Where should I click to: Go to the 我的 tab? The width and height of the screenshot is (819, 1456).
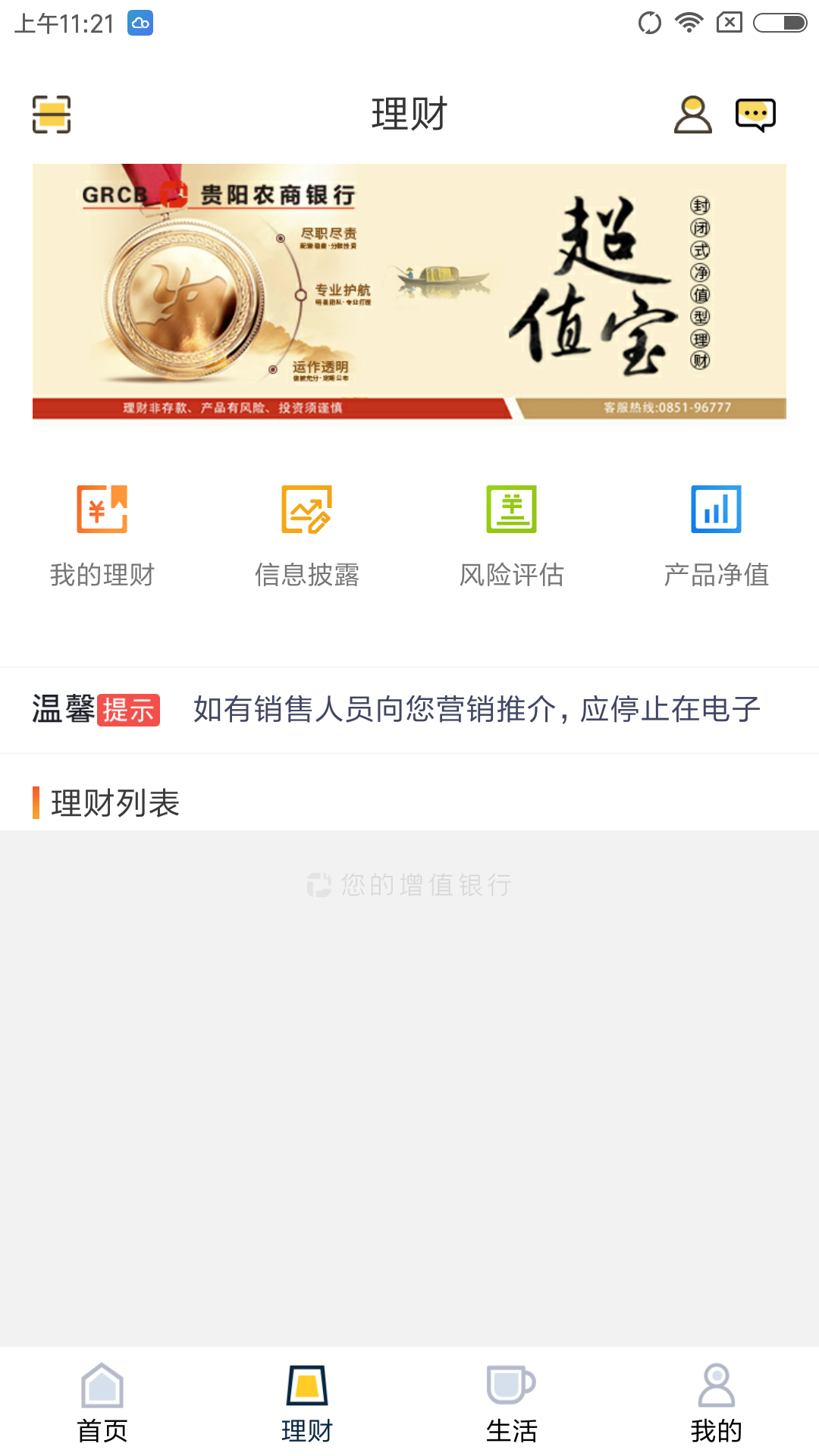tap(716, 1403)
